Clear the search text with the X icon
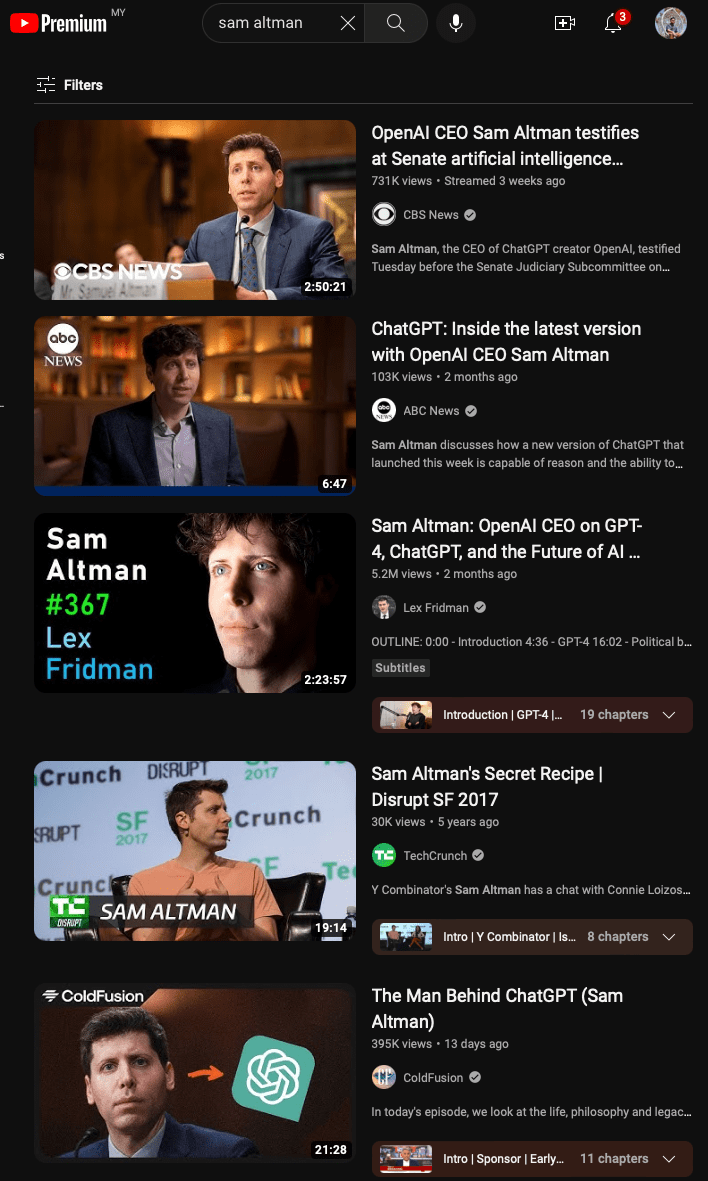The height and width of the screenshot is (1181, 708). pos(348,23)
